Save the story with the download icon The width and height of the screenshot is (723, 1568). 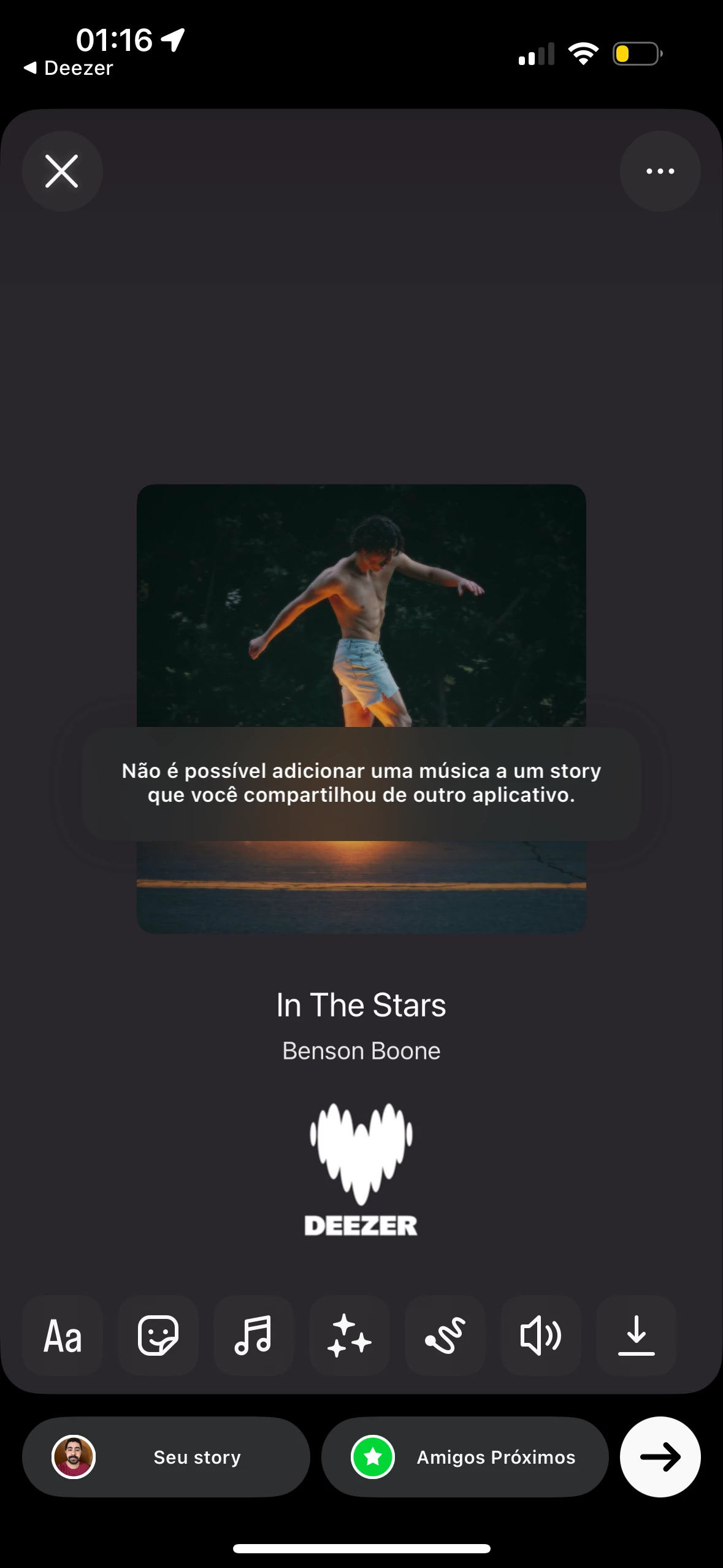[x=636, y=1335]
